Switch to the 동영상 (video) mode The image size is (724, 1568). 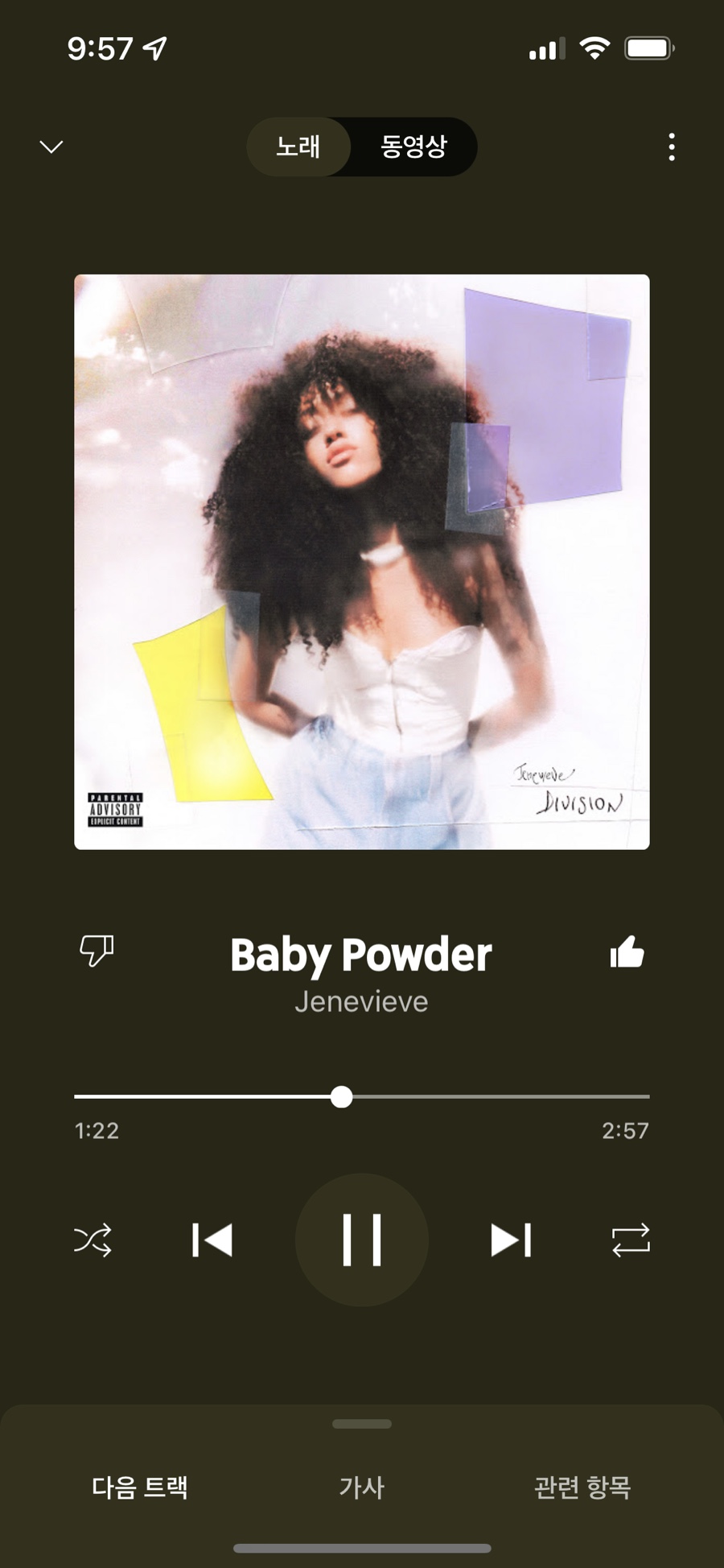pos(413,146)
